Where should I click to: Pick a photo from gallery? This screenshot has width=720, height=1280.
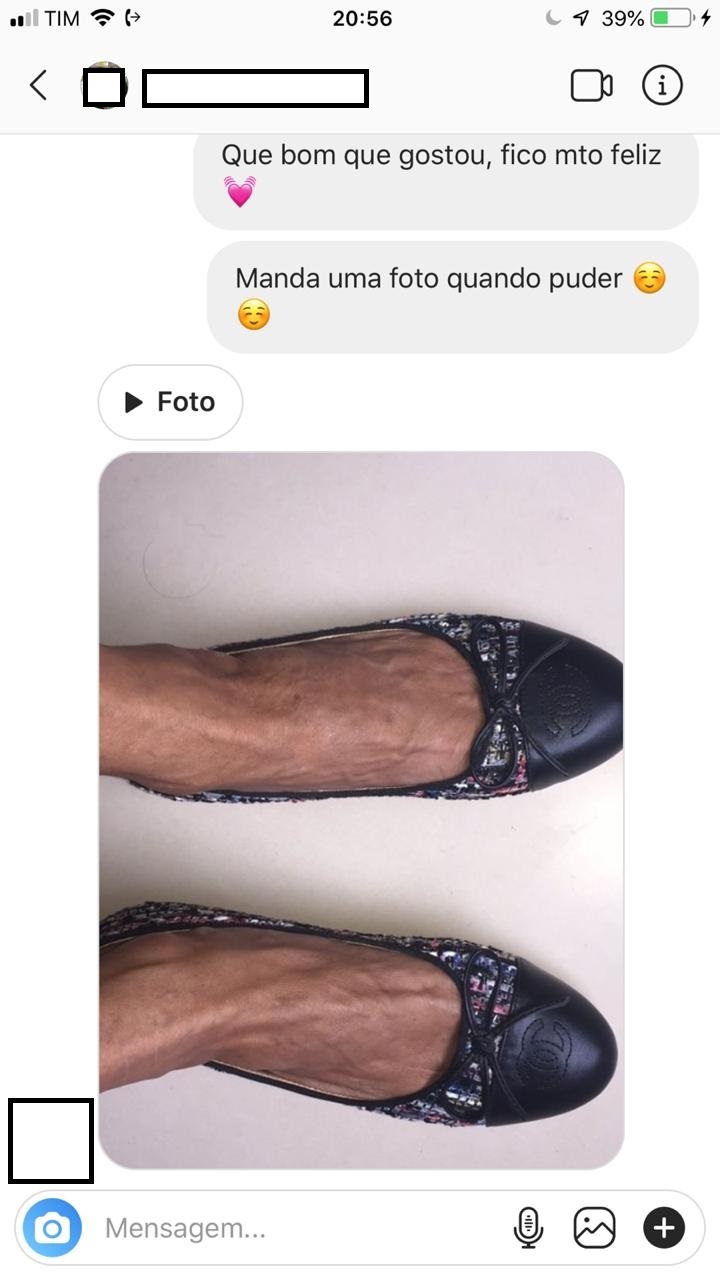594,1227
